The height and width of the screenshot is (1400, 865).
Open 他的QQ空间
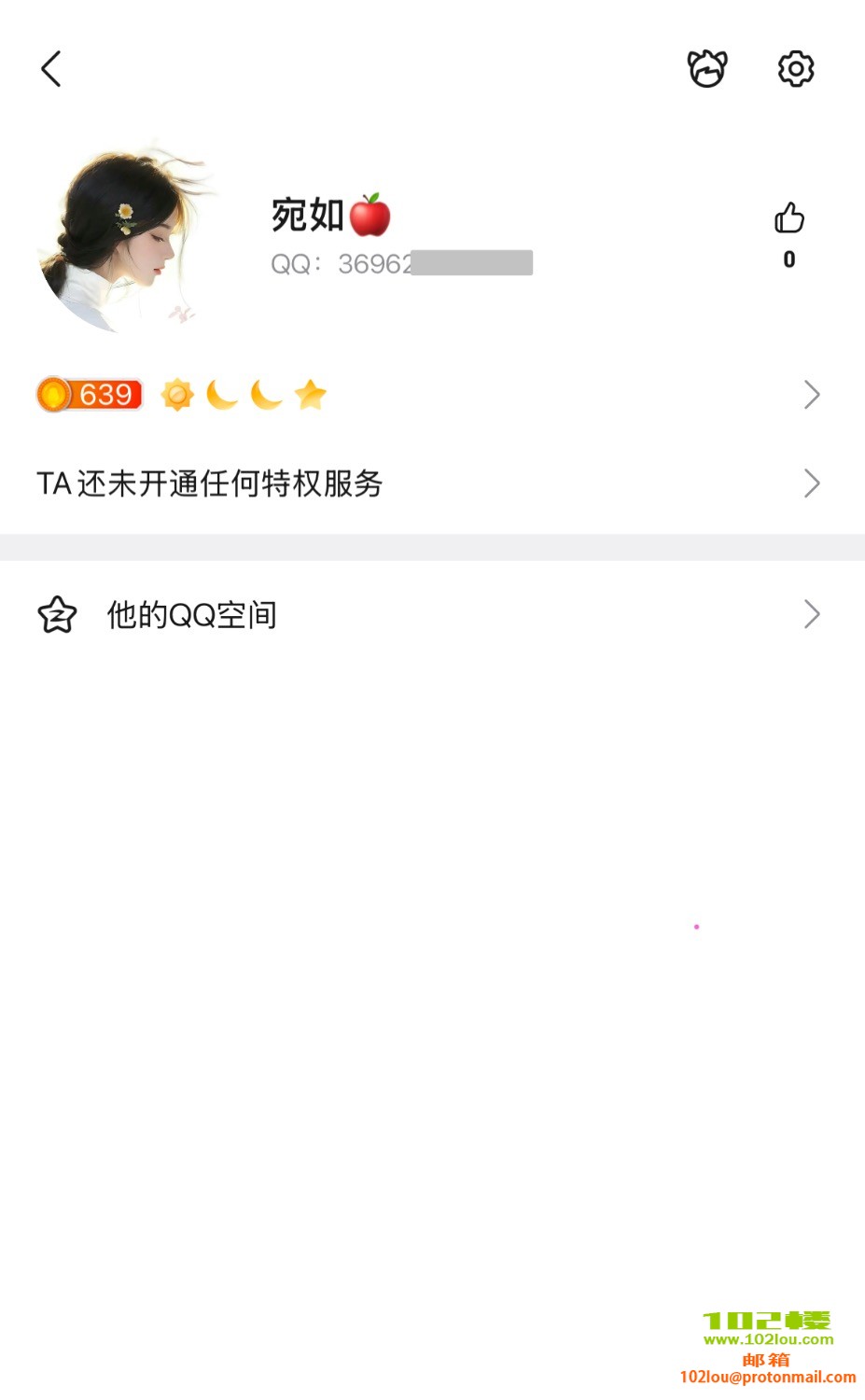click(x=429, y=614)
